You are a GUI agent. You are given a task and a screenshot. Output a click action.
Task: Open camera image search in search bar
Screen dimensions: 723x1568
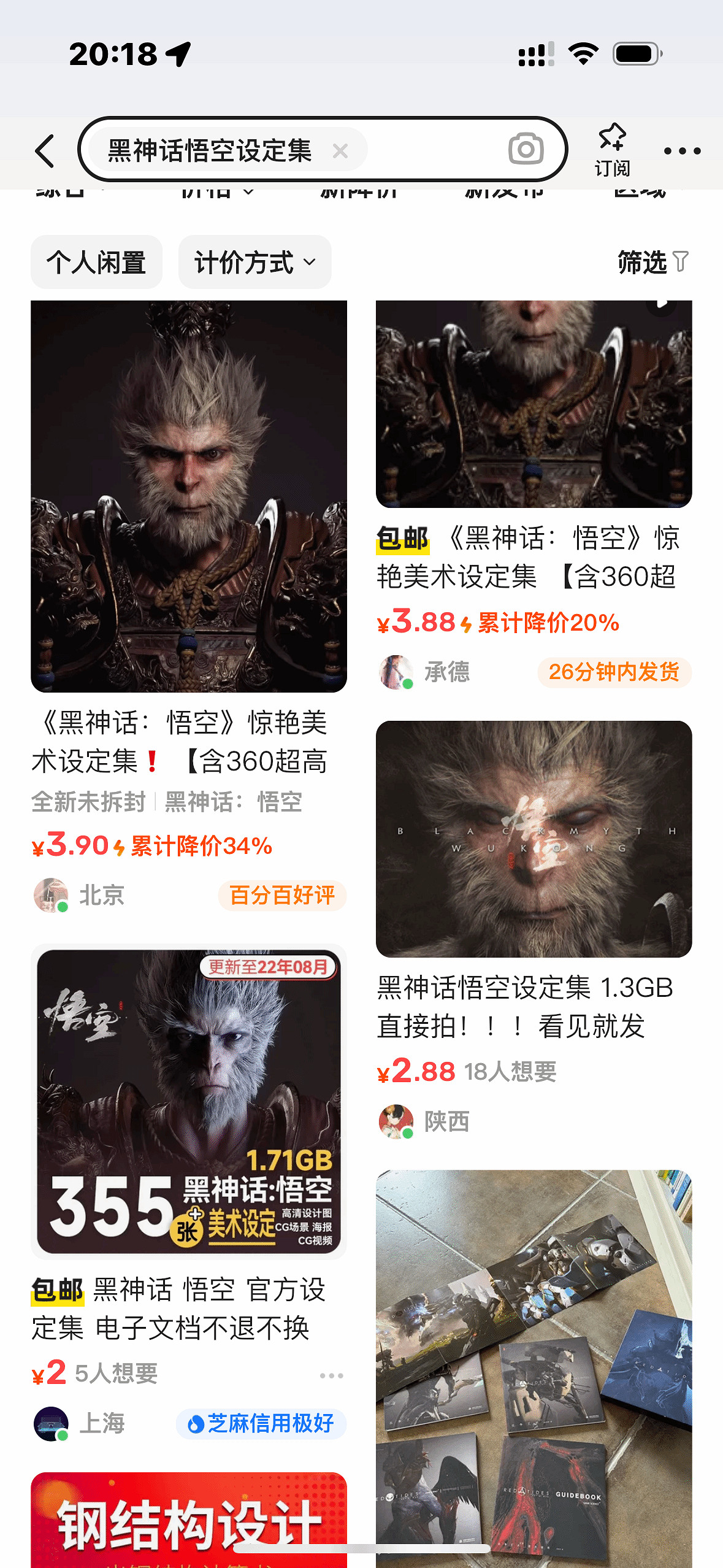click(526, 149)
